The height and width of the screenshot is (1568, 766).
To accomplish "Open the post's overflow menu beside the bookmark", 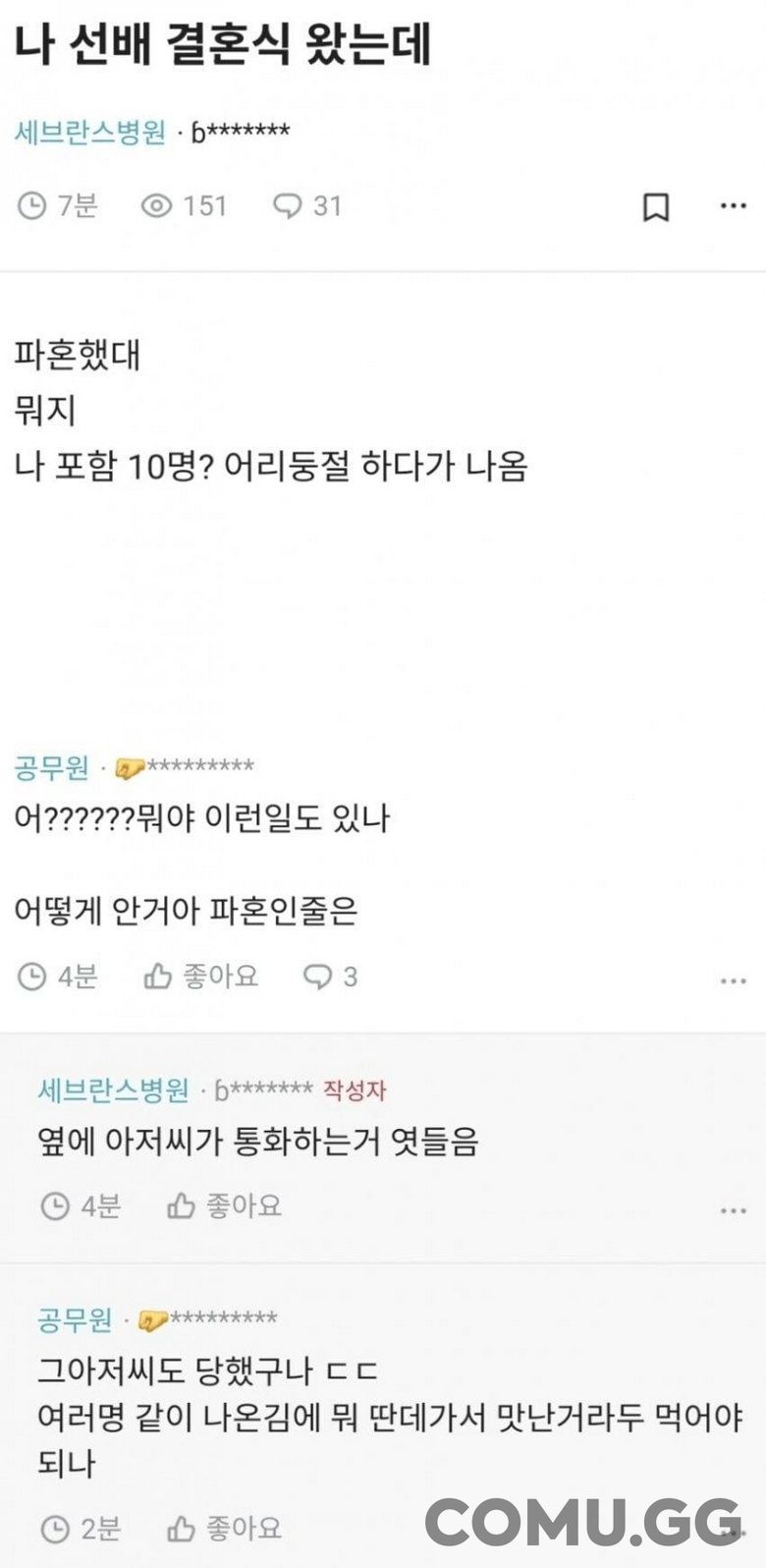I will (733, 206).
